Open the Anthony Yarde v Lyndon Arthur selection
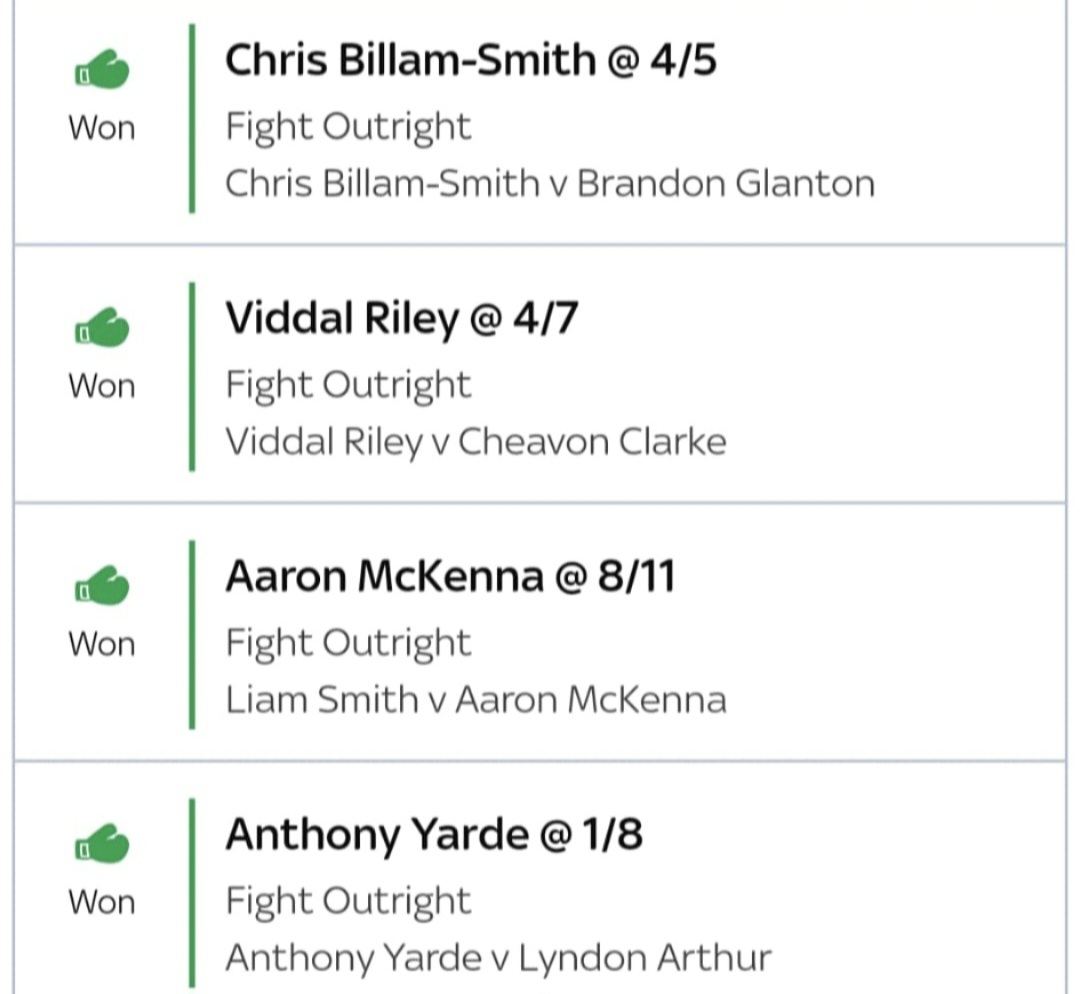1080x994 pixels. tap(498, 958)
